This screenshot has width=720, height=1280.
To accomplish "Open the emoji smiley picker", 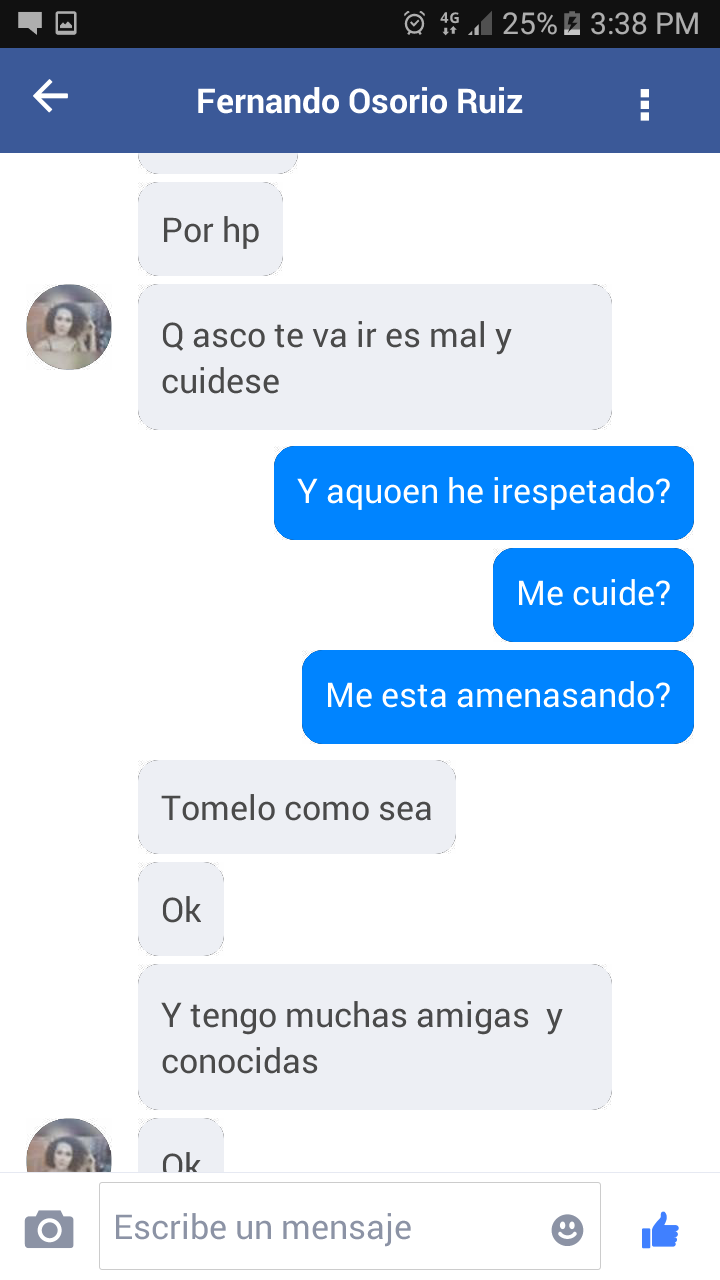I will 567,1229.
